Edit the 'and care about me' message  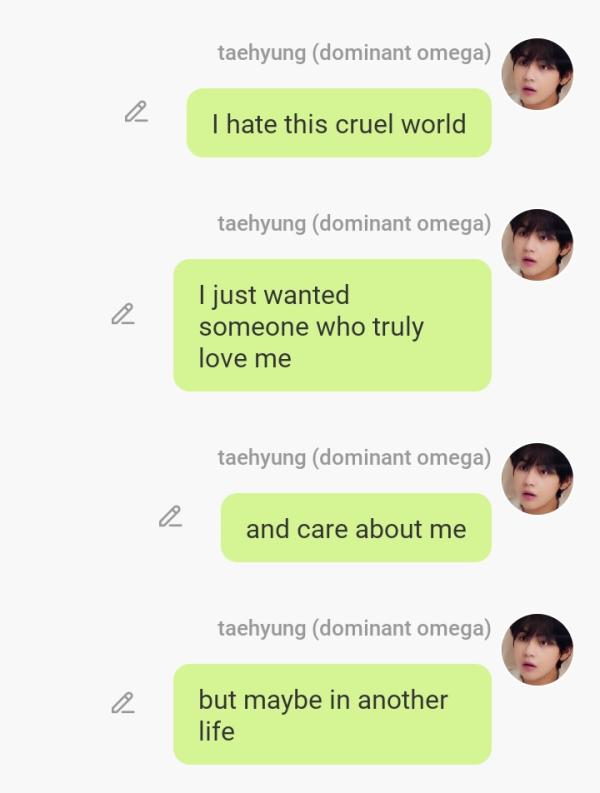click(170, 517)
